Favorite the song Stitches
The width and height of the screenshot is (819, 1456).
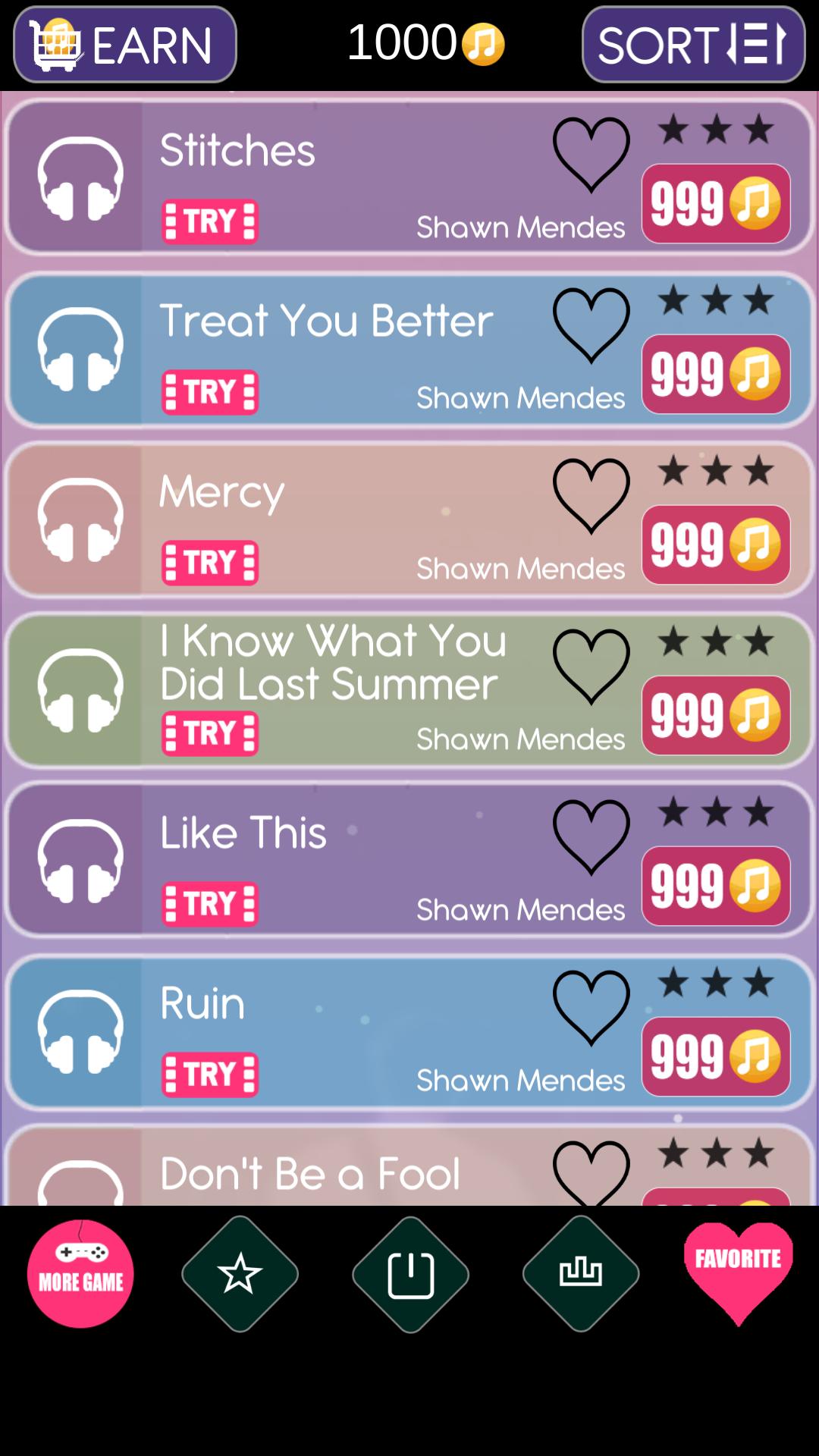[591, 155]
